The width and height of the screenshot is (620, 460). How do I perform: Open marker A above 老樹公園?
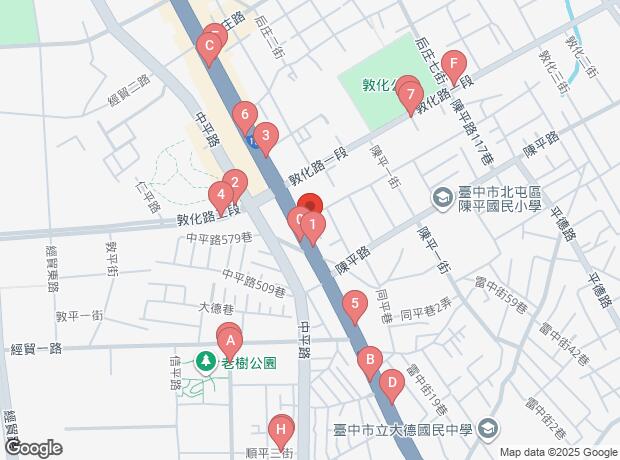tap(231, 340)
